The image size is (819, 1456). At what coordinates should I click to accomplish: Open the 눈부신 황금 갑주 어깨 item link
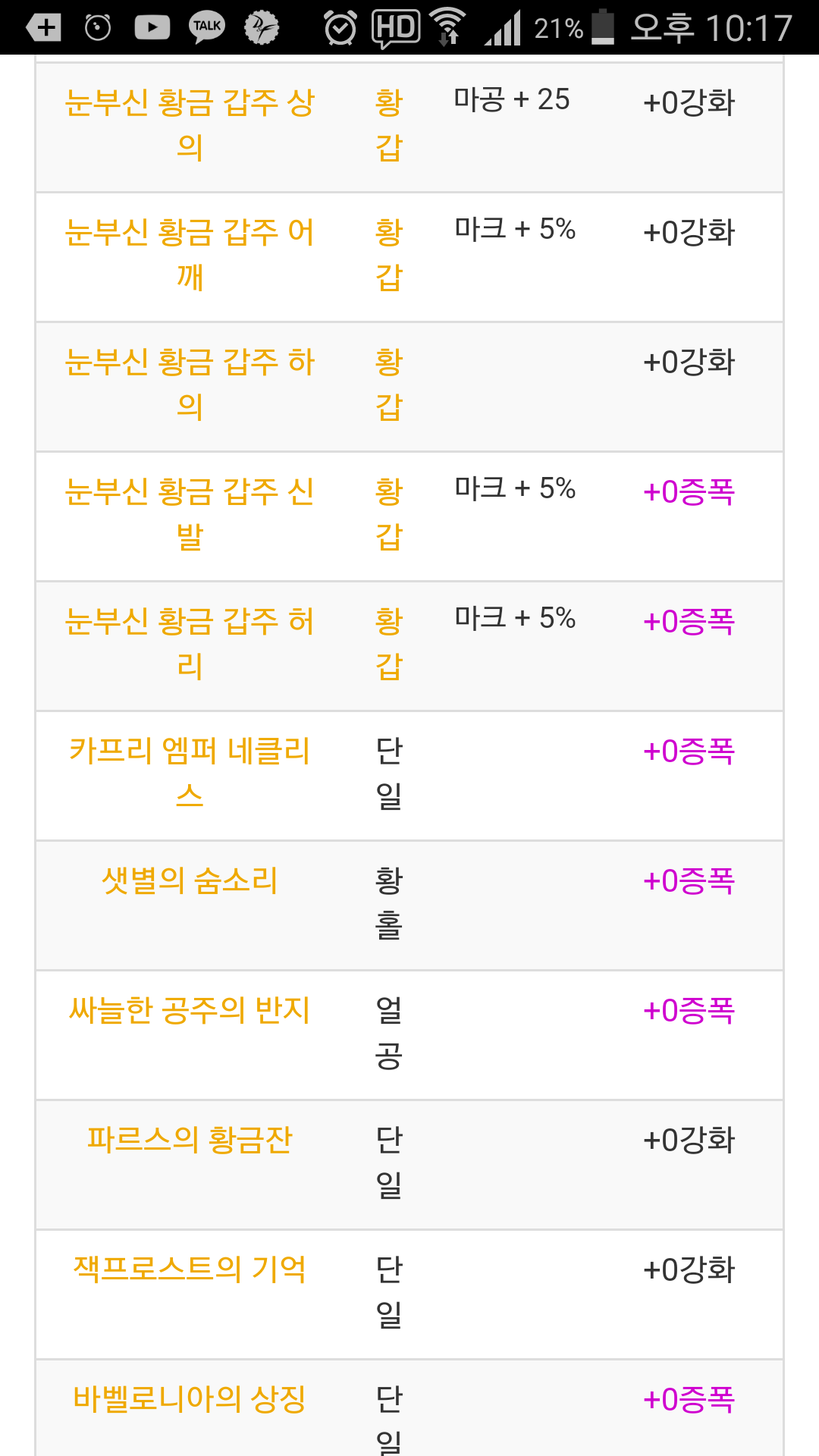[190, 254]
